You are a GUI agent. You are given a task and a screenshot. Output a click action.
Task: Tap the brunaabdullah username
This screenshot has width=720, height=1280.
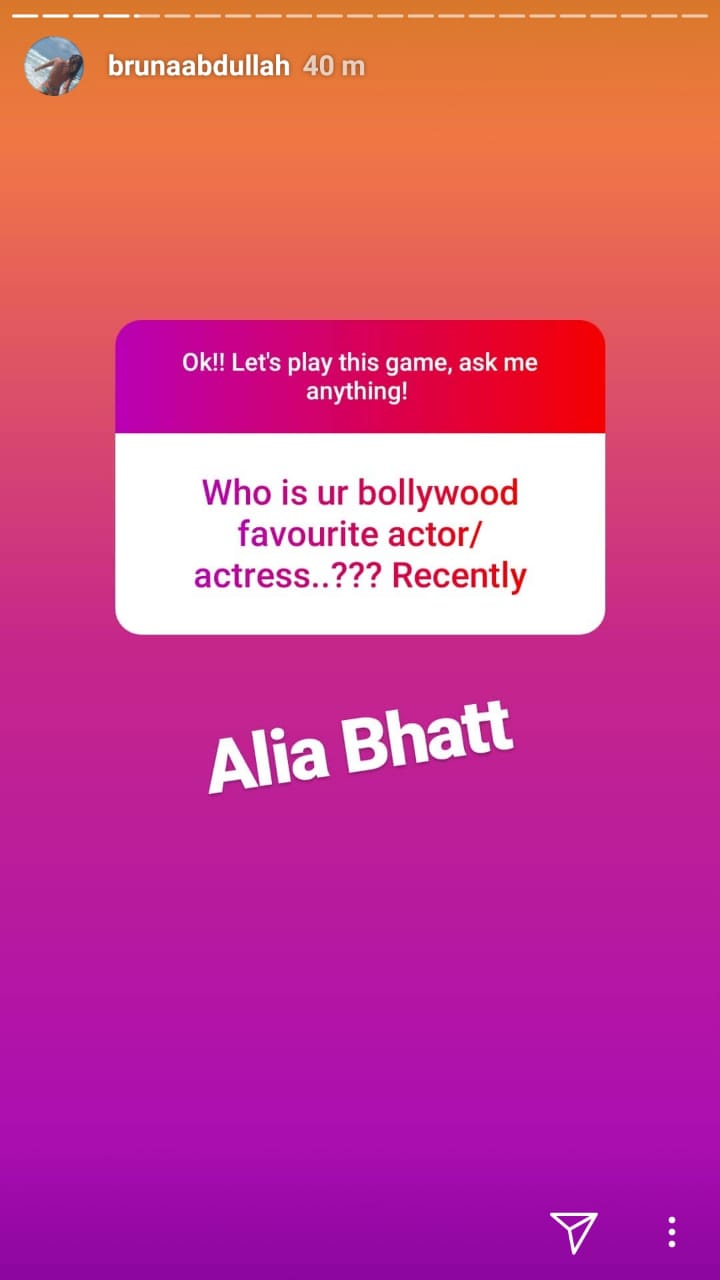click(199, 67)
